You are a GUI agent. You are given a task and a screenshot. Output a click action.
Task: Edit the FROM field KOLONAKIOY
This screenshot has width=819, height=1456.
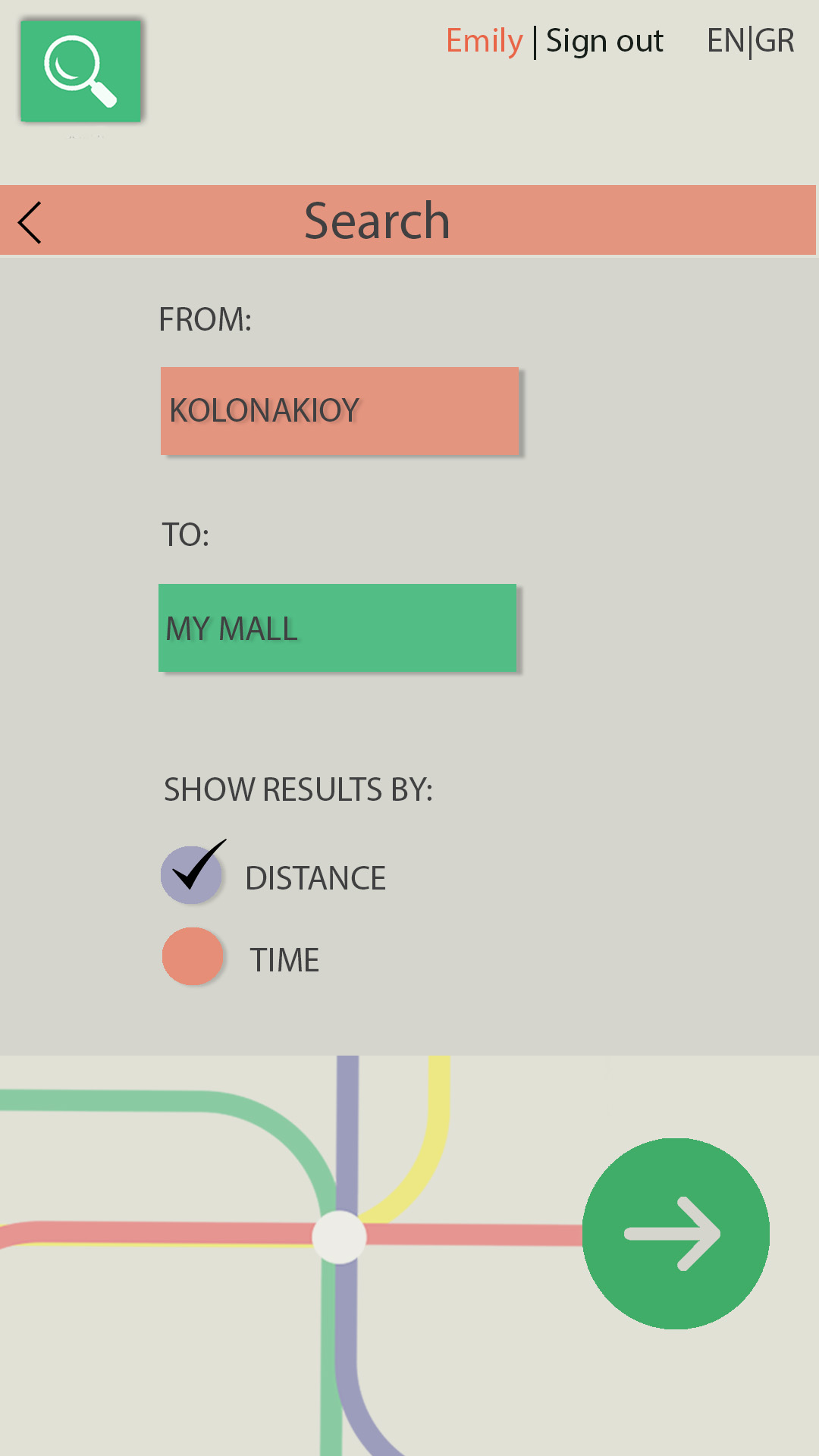coord(339,411)
